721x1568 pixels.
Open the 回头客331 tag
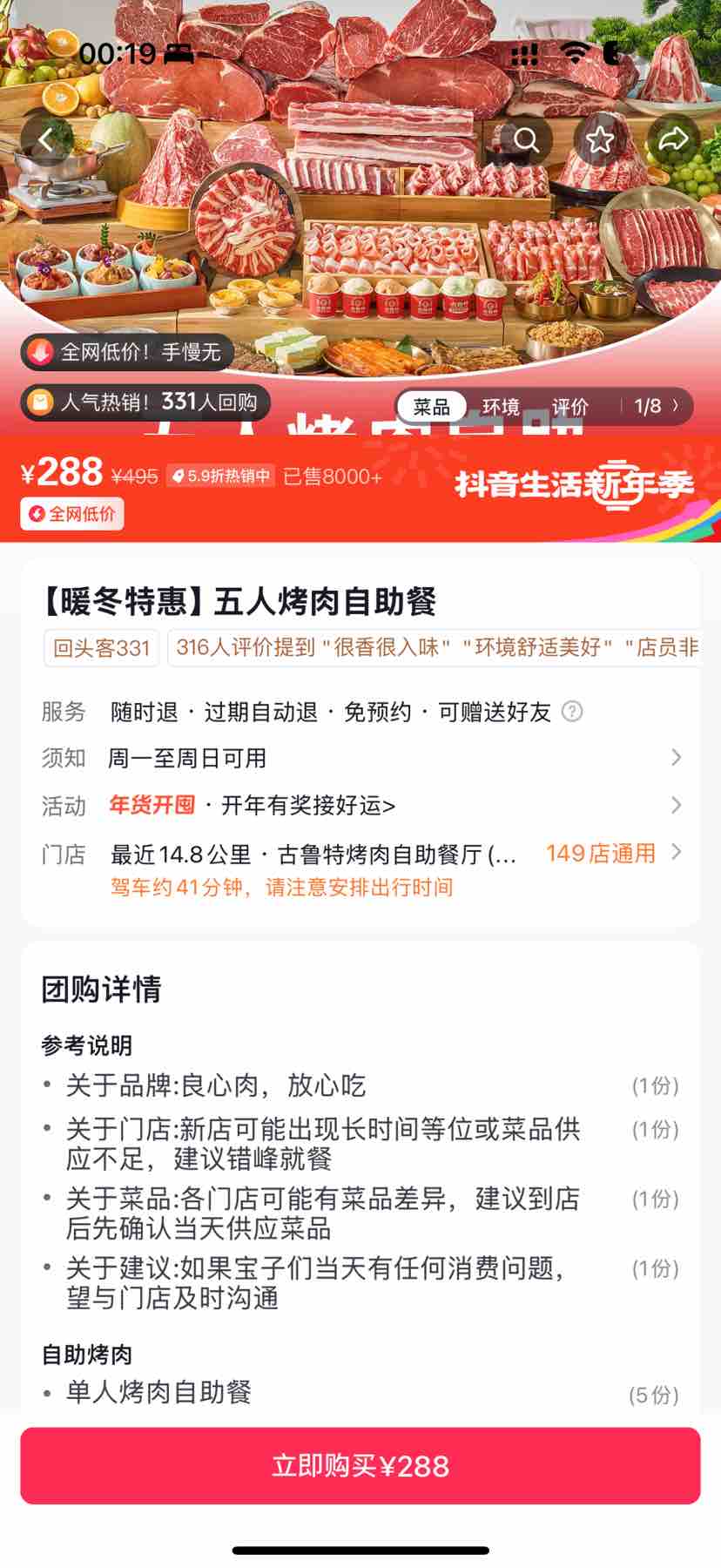point(102,648)
